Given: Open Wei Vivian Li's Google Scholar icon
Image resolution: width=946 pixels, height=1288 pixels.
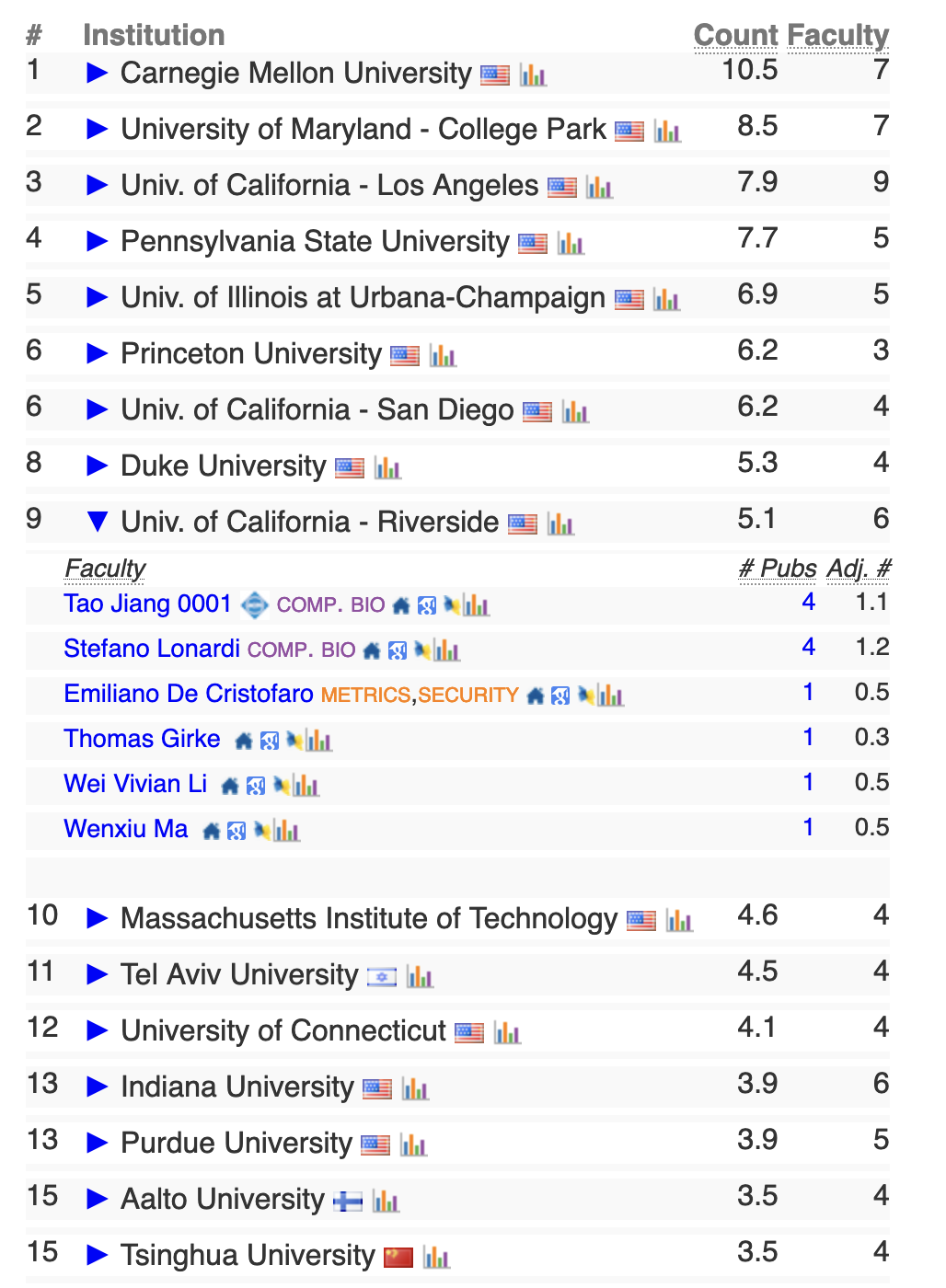Looking at the screenshot, I should [x=257, y=786].
